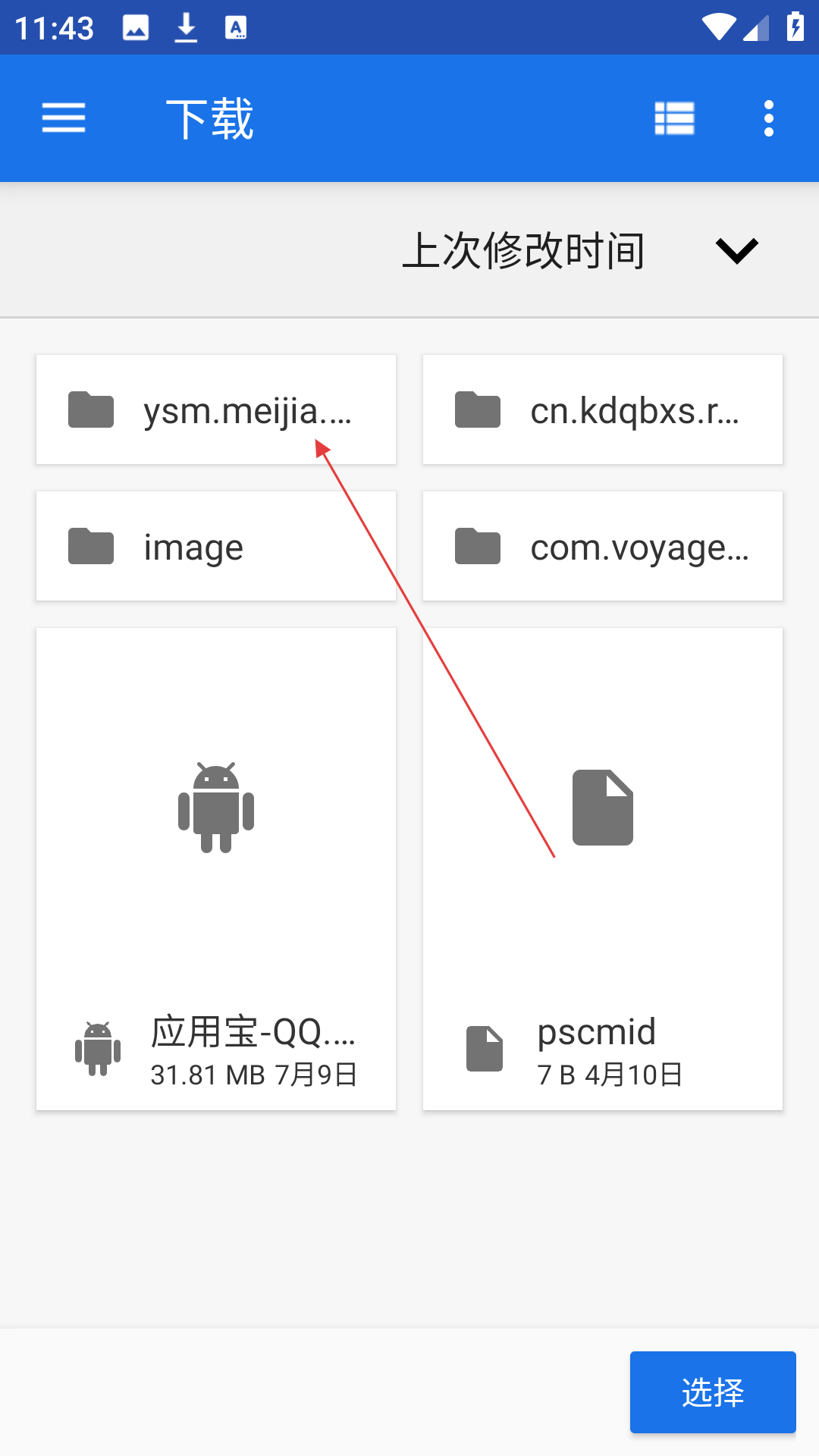Tap the 选择 button
Screen dimensions: 819x1456
pos(713,1392)
